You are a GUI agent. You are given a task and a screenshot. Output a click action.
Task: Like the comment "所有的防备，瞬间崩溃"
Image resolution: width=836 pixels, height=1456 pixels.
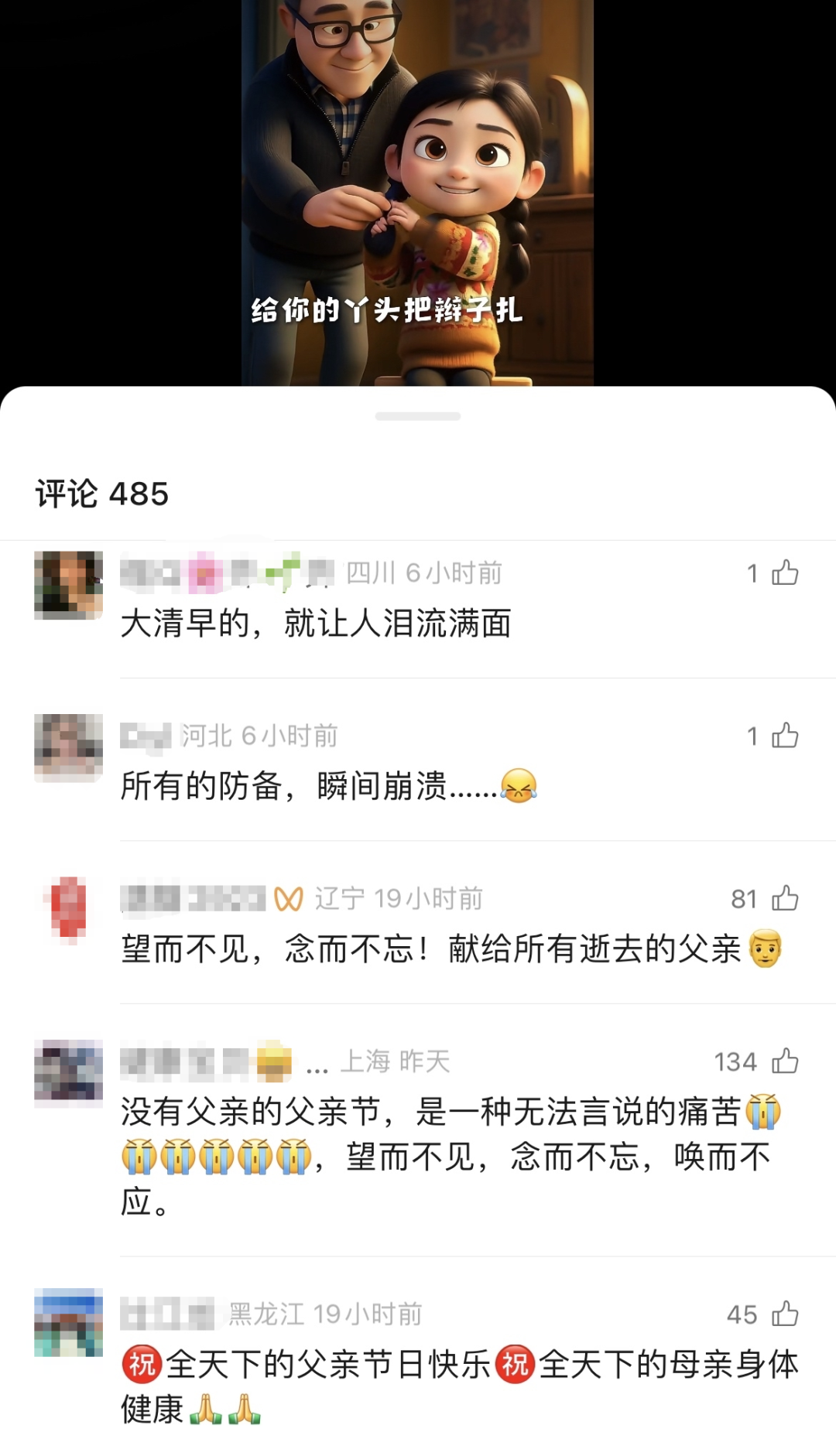(785, 735)
